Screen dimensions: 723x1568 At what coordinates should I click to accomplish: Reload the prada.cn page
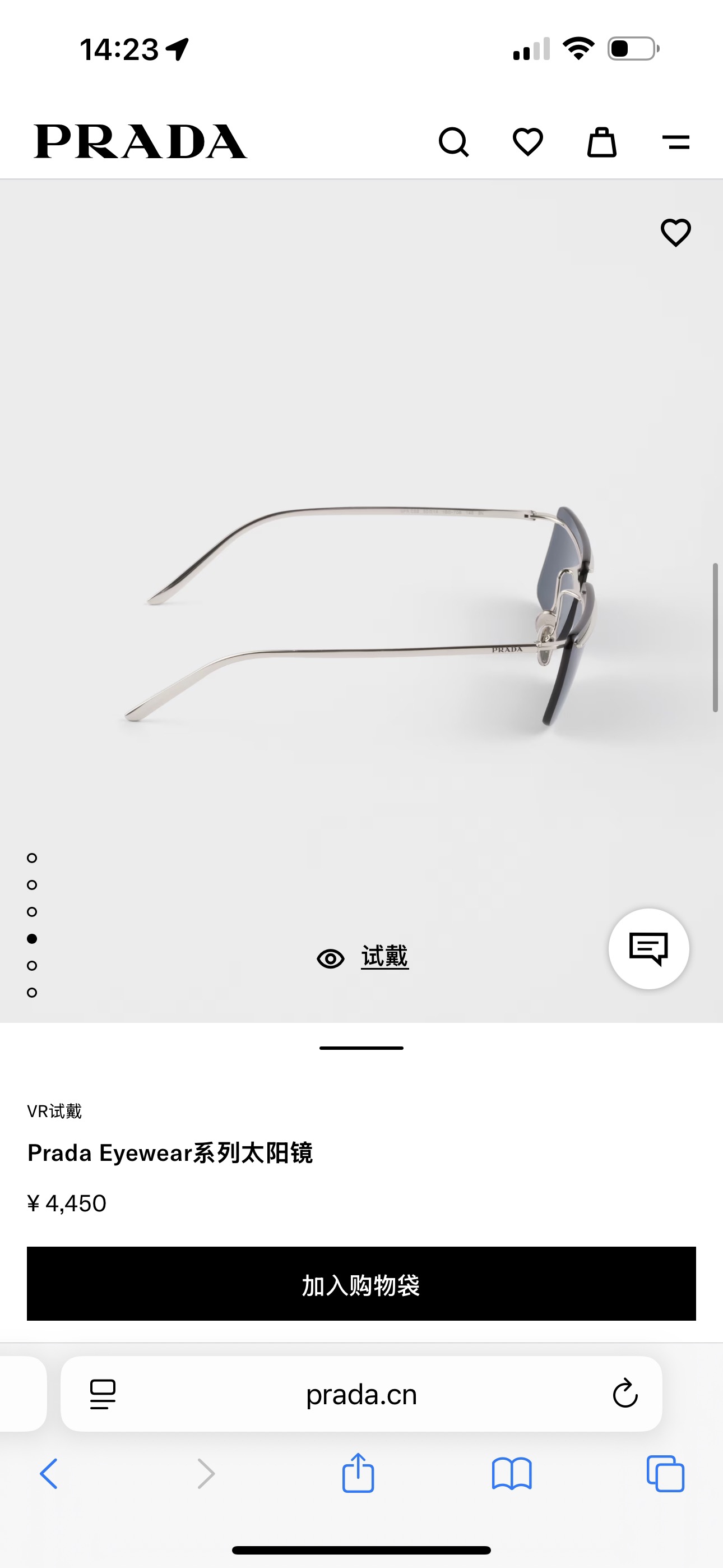(625, 1394)
